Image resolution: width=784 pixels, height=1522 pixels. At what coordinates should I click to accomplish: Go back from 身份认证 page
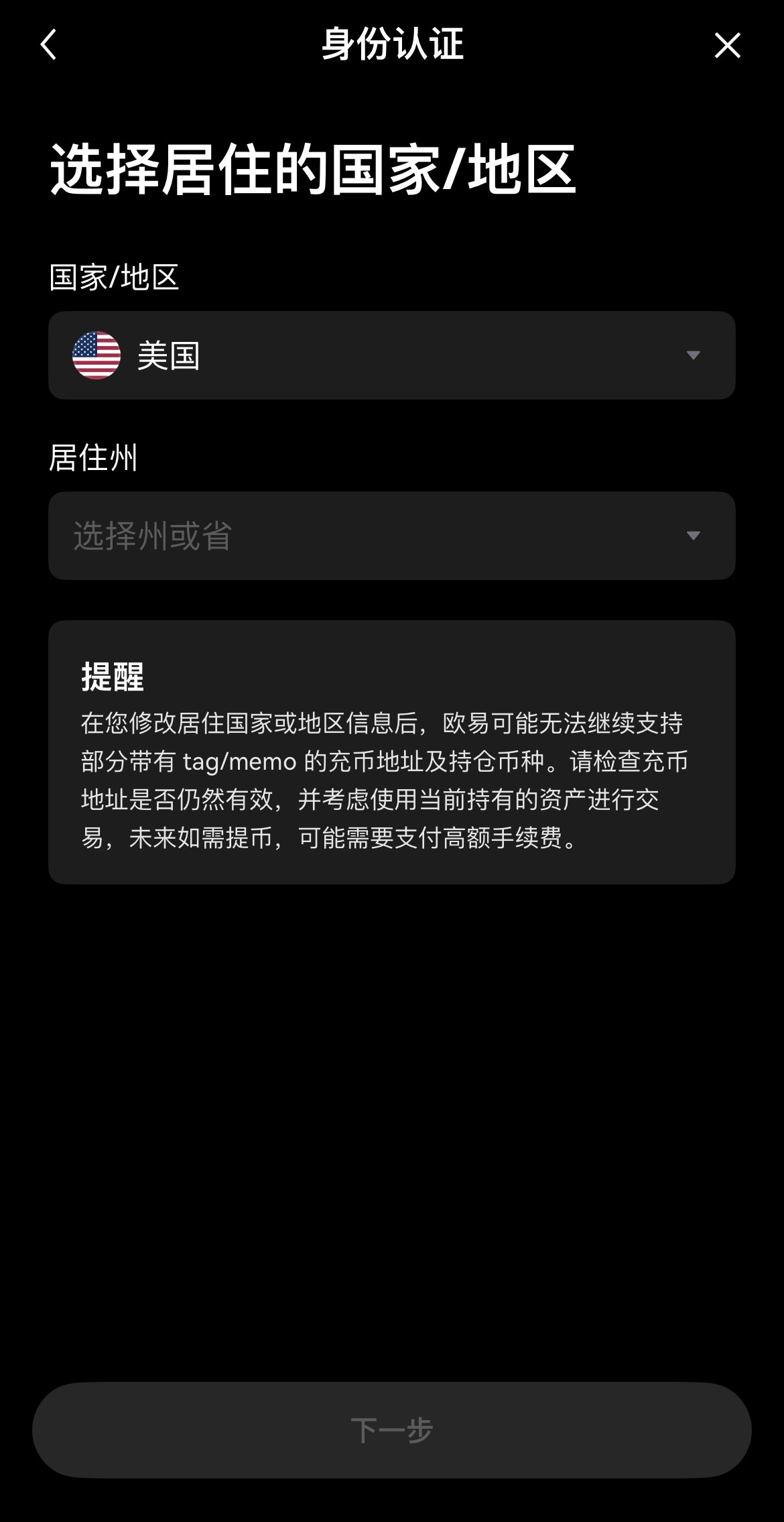click(x=49, y=46)
